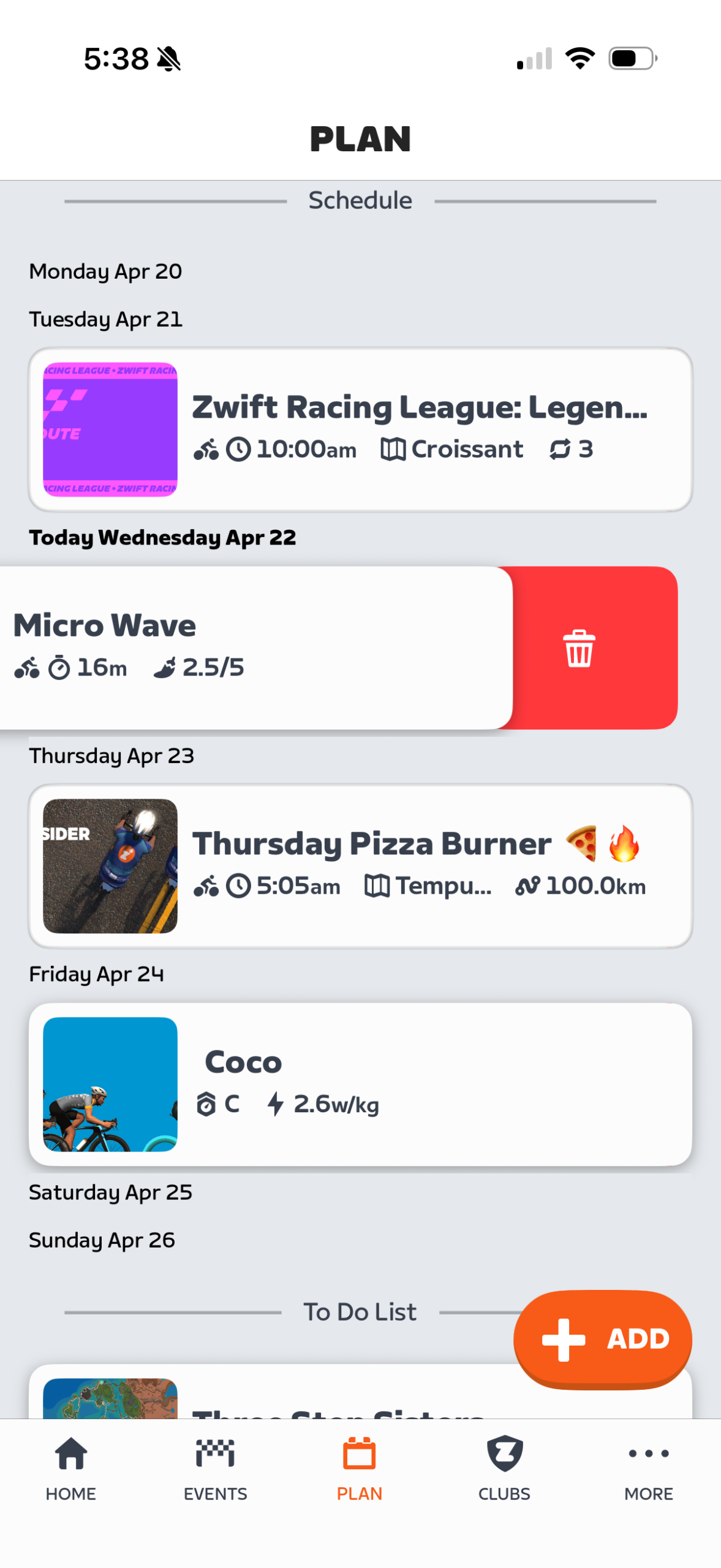
Task: Open the Thursday Pizza Burner event
Action: click(360, 865)
